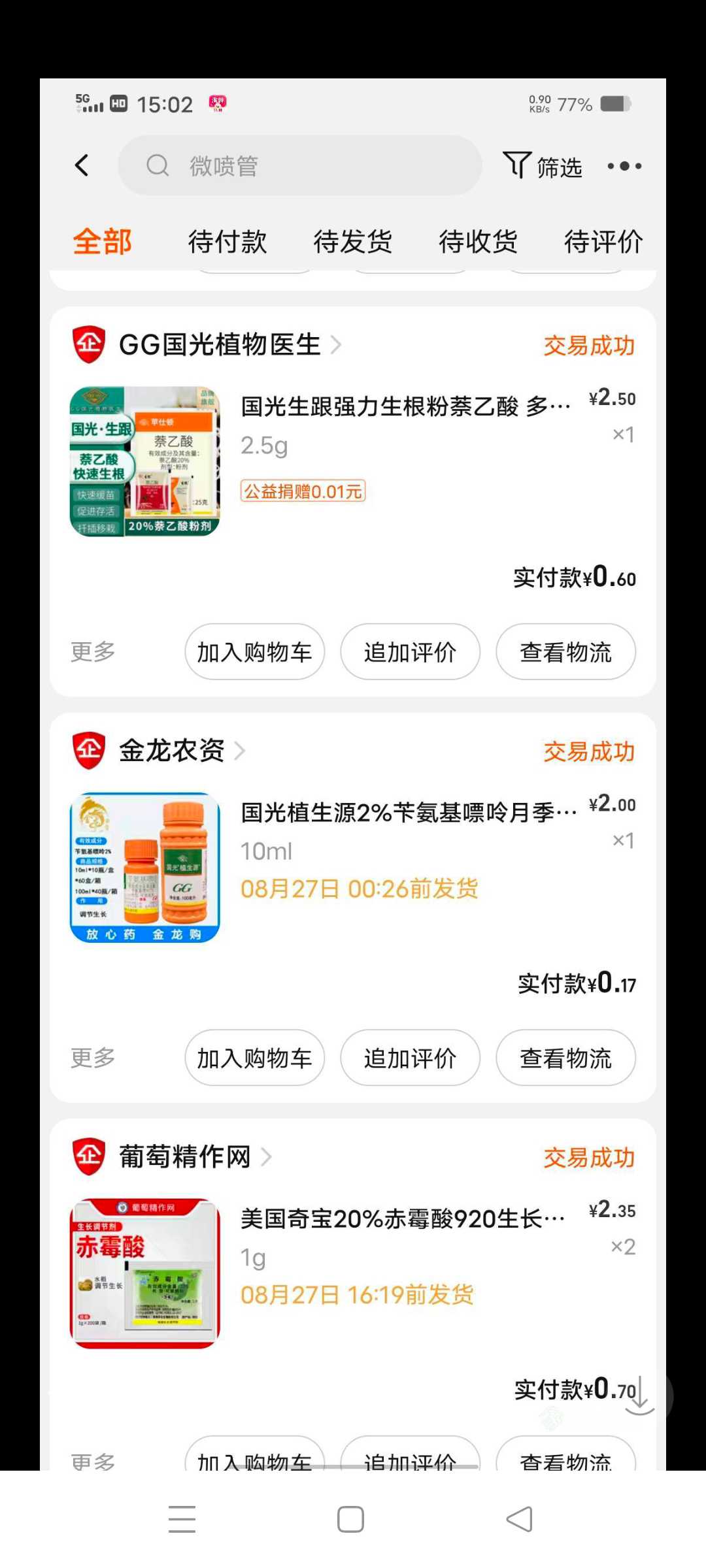View logistics for the 金龙农资 order
706x1568 pixels.
tap(565, 1058)
